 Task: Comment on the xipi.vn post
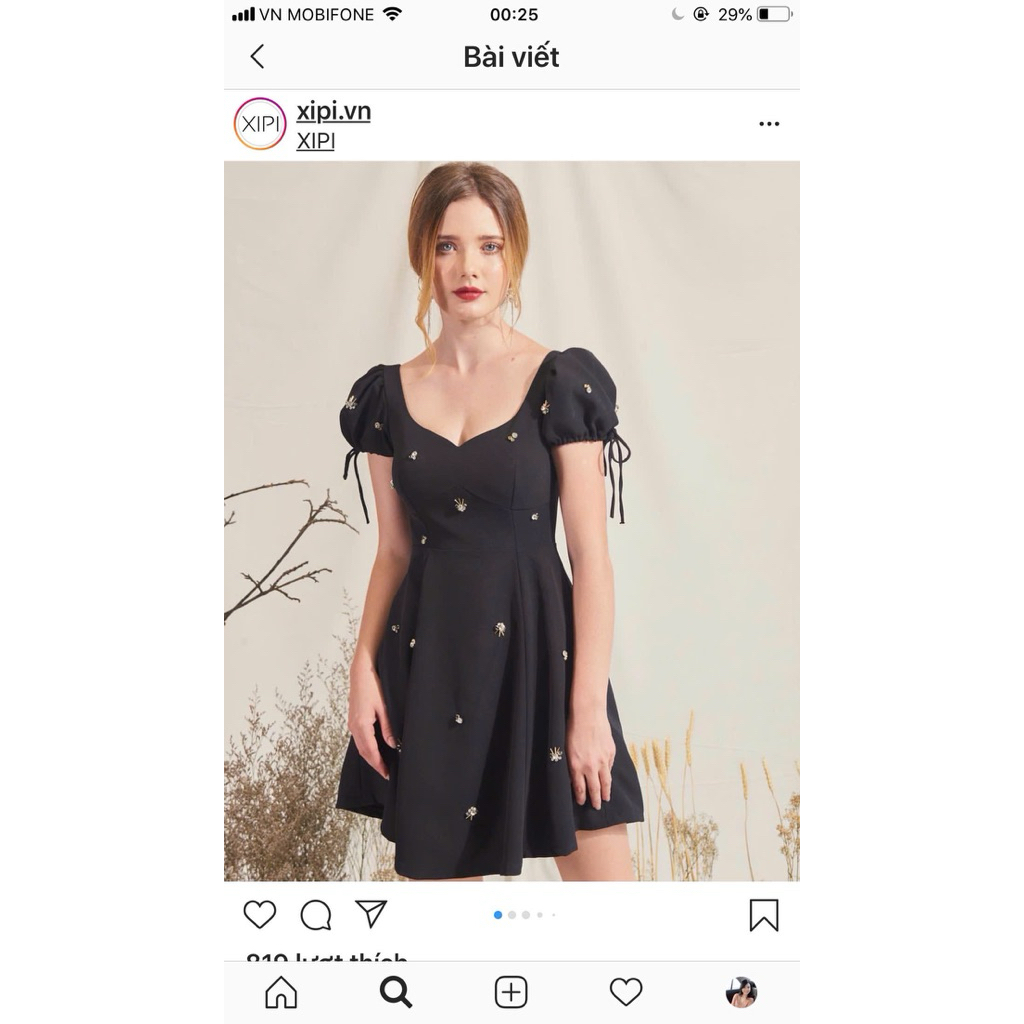click(x=316, y=914)
